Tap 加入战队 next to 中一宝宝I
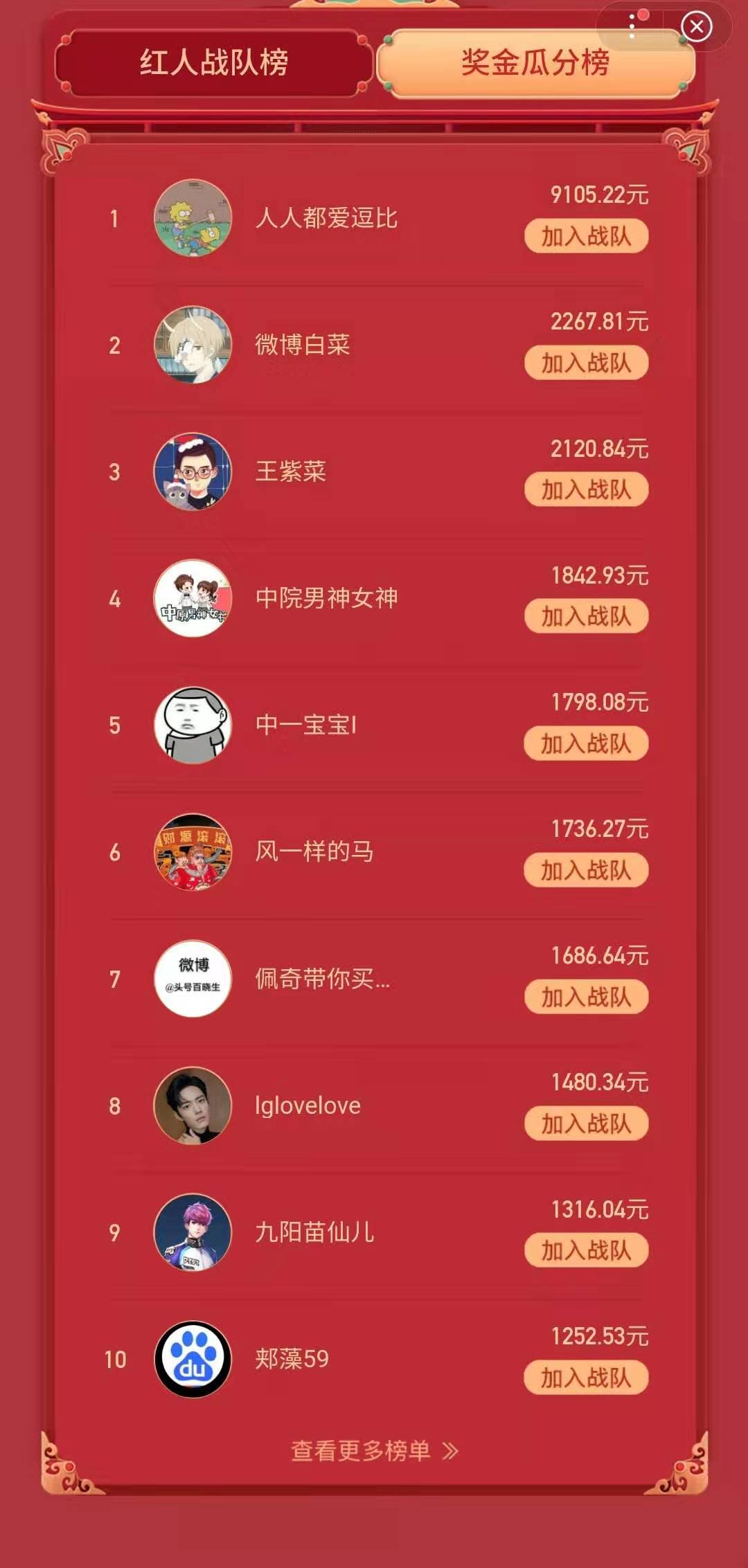This screenshot has width=748, height=1568. [586, 744]
